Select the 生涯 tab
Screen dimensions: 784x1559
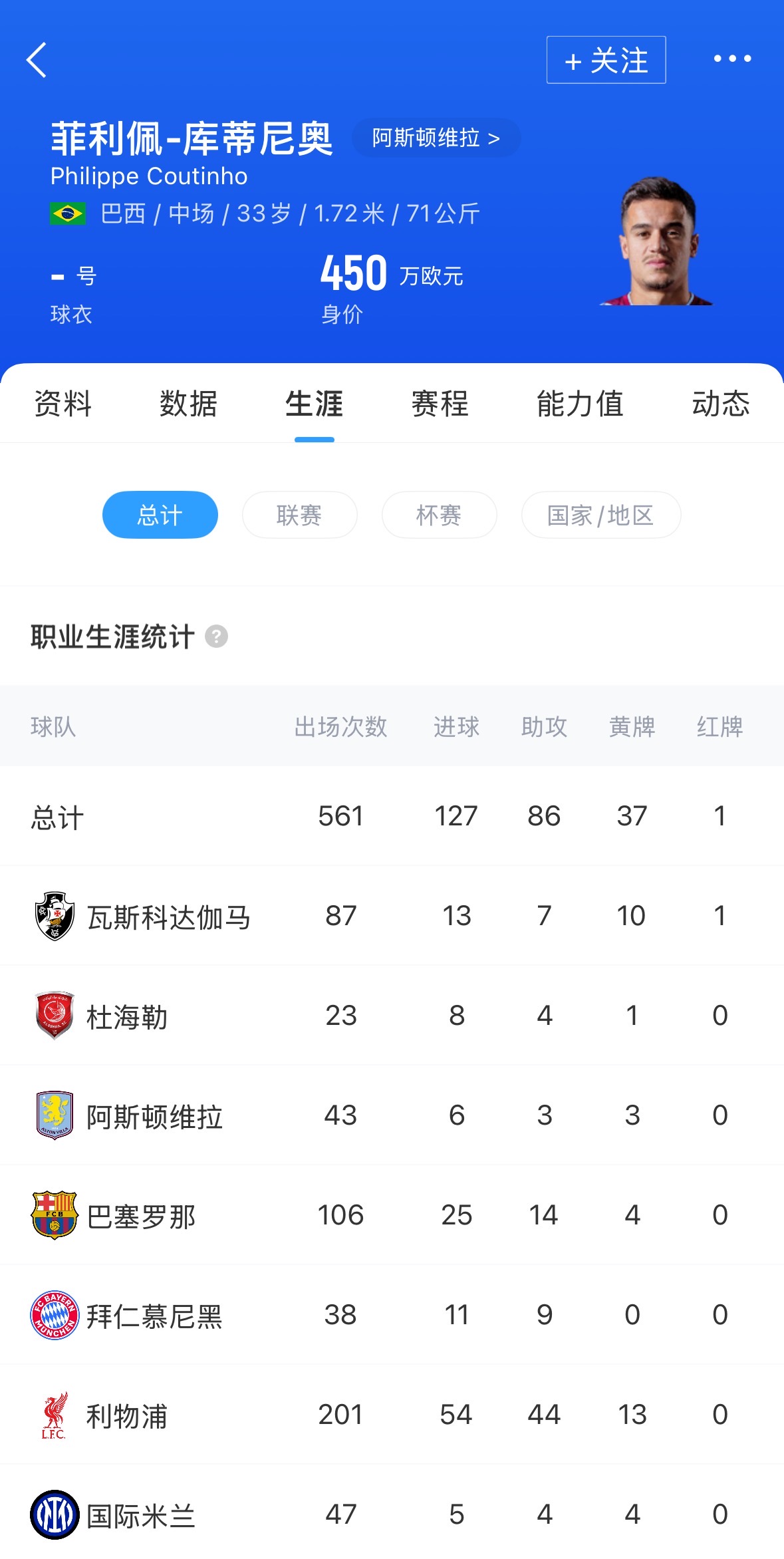tap(314, 404)
